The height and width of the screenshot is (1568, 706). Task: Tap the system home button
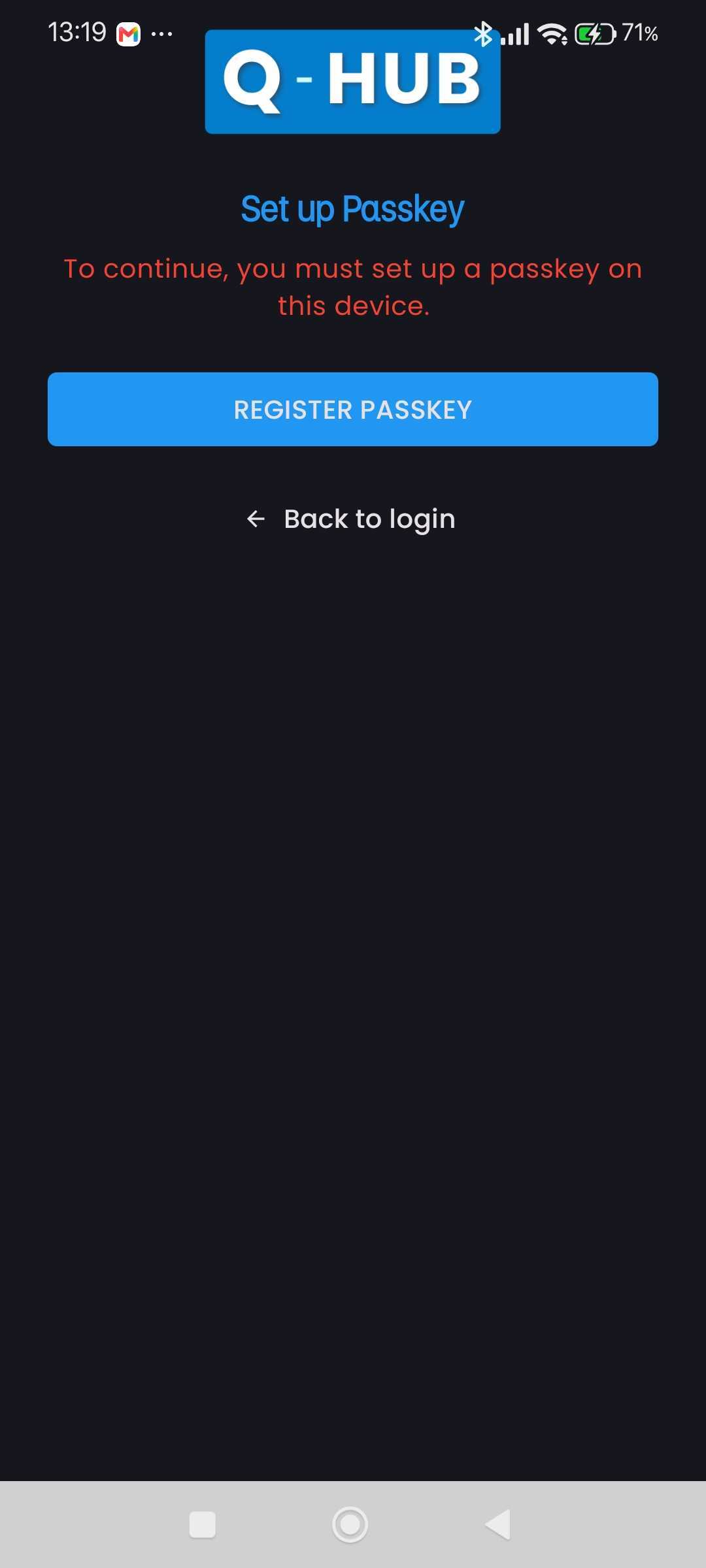[350, 1525]
